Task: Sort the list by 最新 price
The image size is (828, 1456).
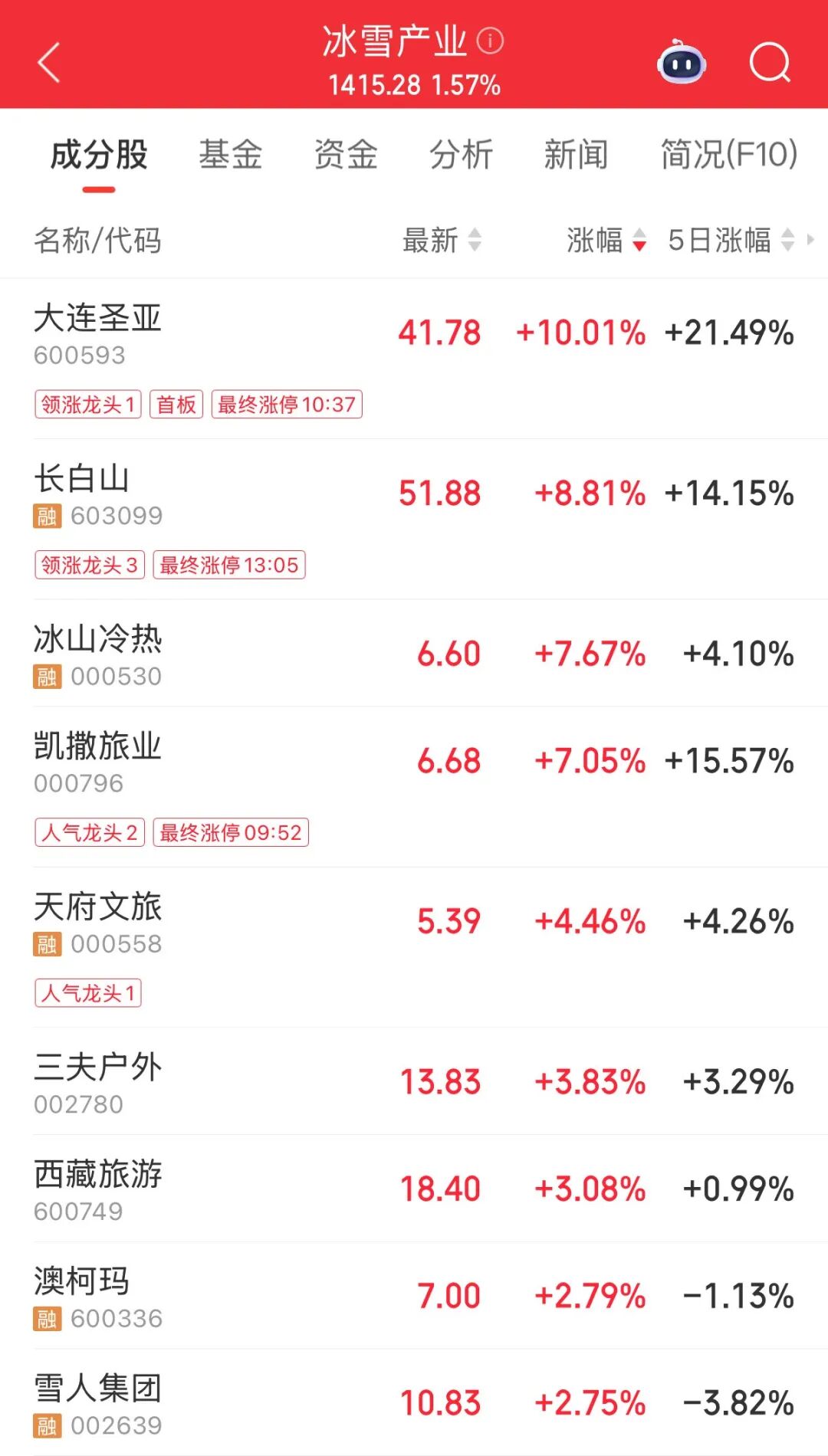Action: (442, 241)
